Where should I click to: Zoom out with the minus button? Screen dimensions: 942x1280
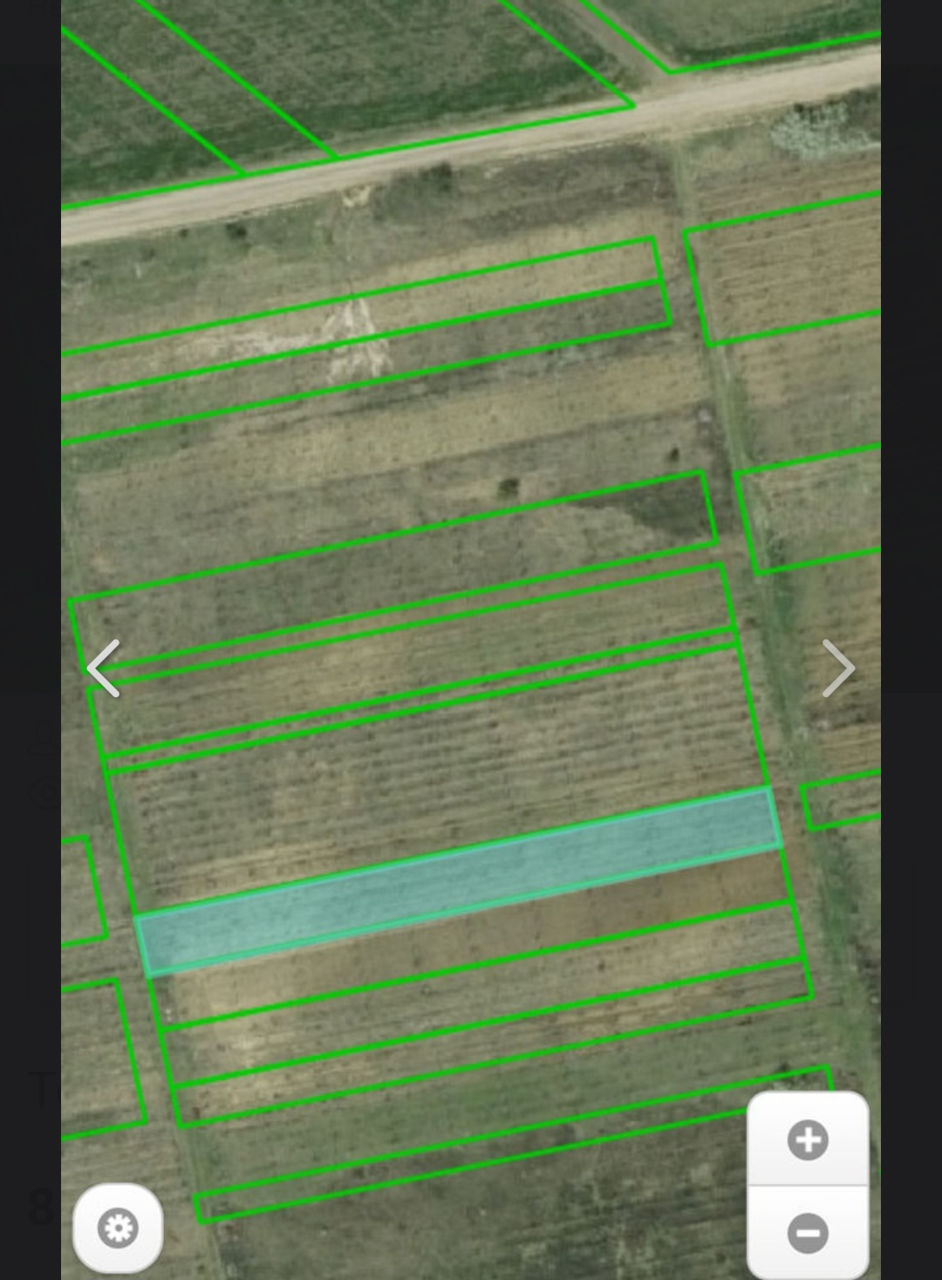[808, 1232]
